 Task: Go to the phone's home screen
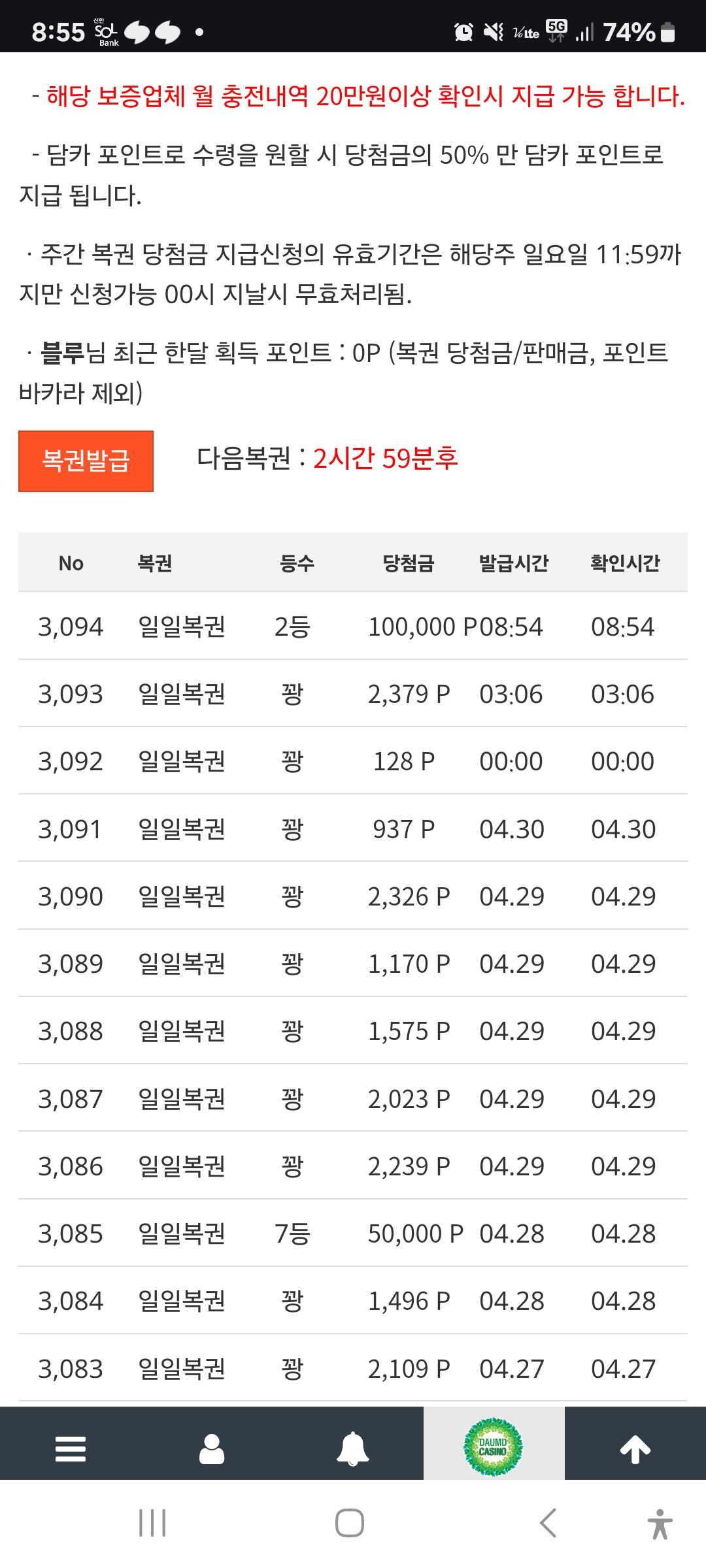(x=350, y=1523)
